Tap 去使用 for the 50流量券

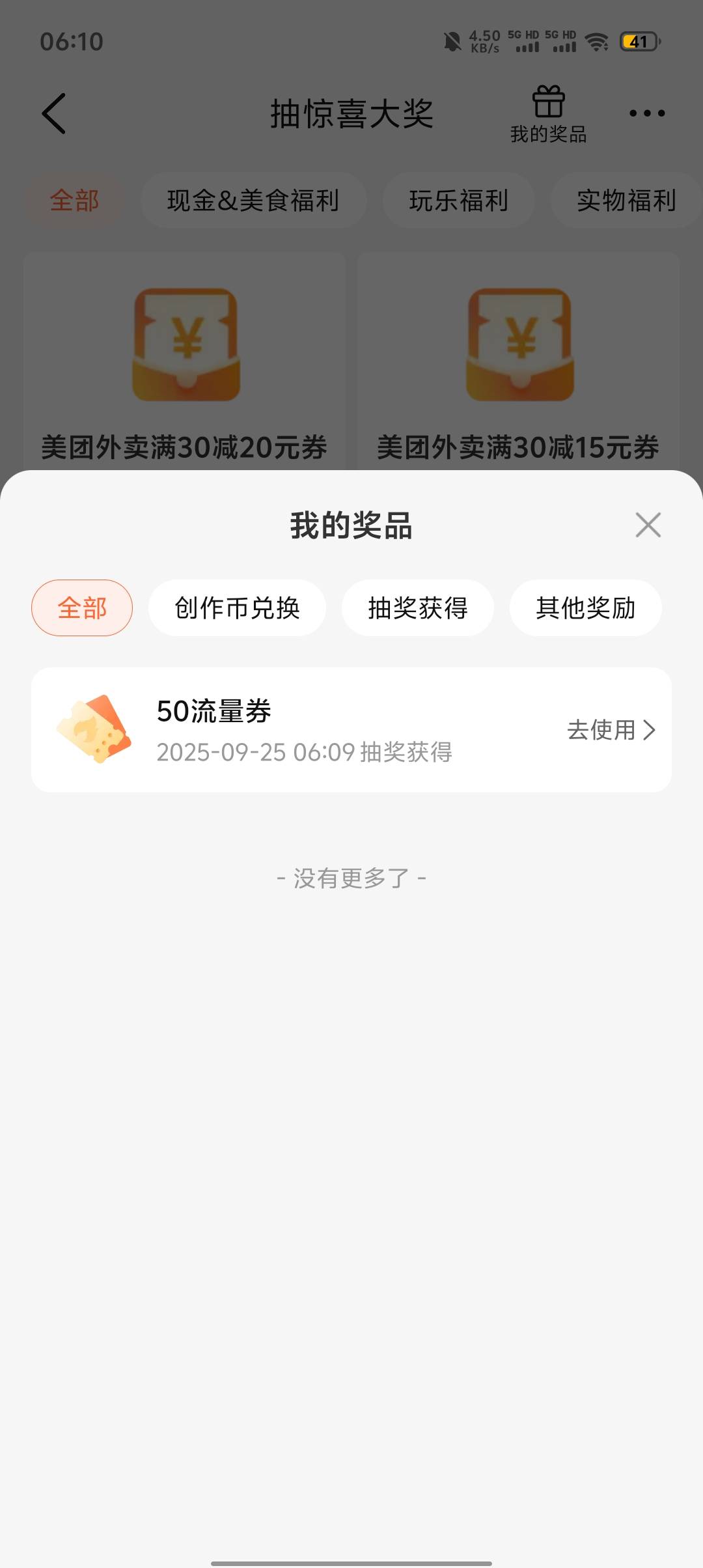pyautogui.click(x=611, y=730)
